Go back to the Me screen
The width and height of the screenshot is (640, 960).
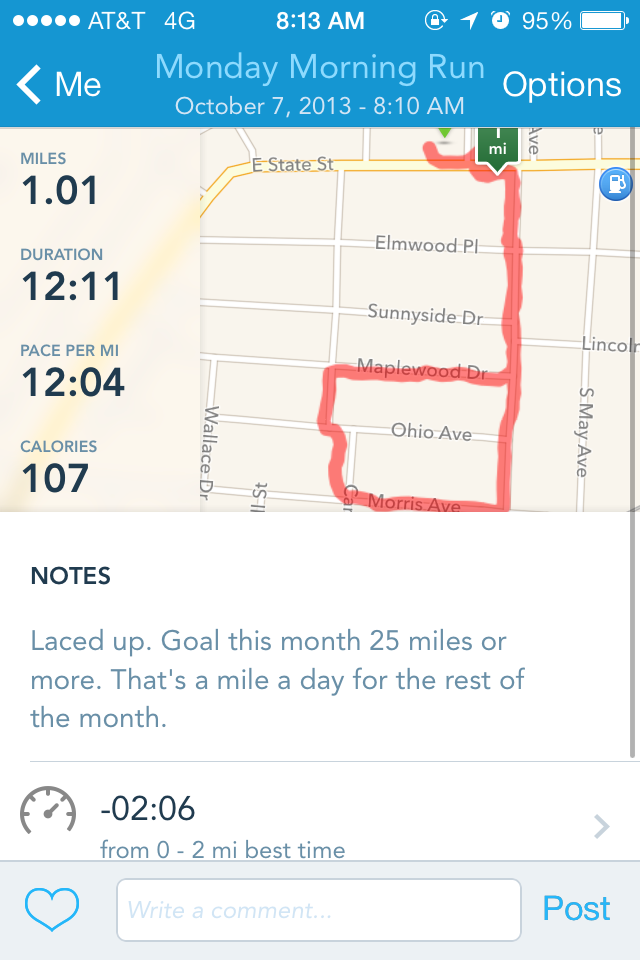click(x=59, y=84)
